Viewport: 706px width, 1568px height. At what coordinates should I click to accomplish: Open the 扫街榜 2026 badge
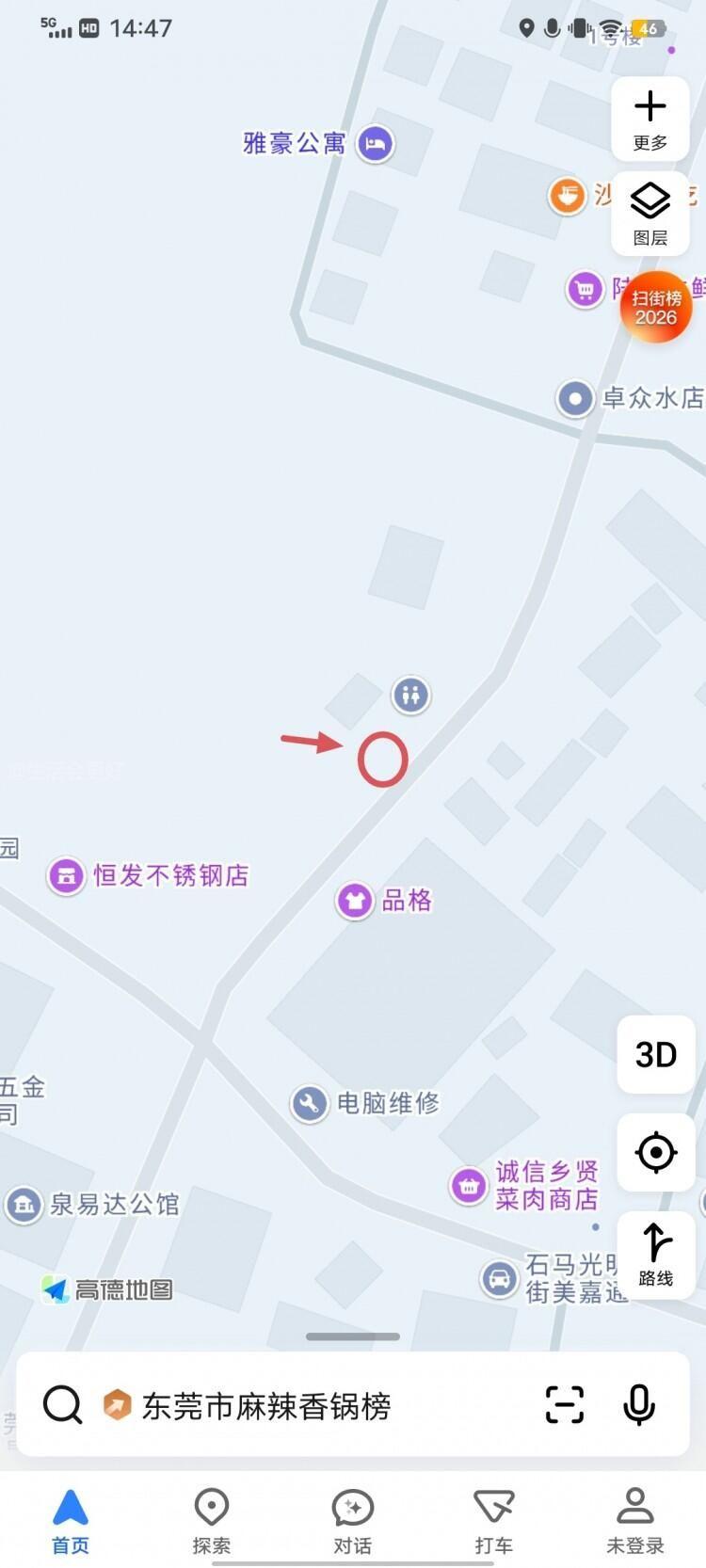pyautogui.click(x=656, y=307)
